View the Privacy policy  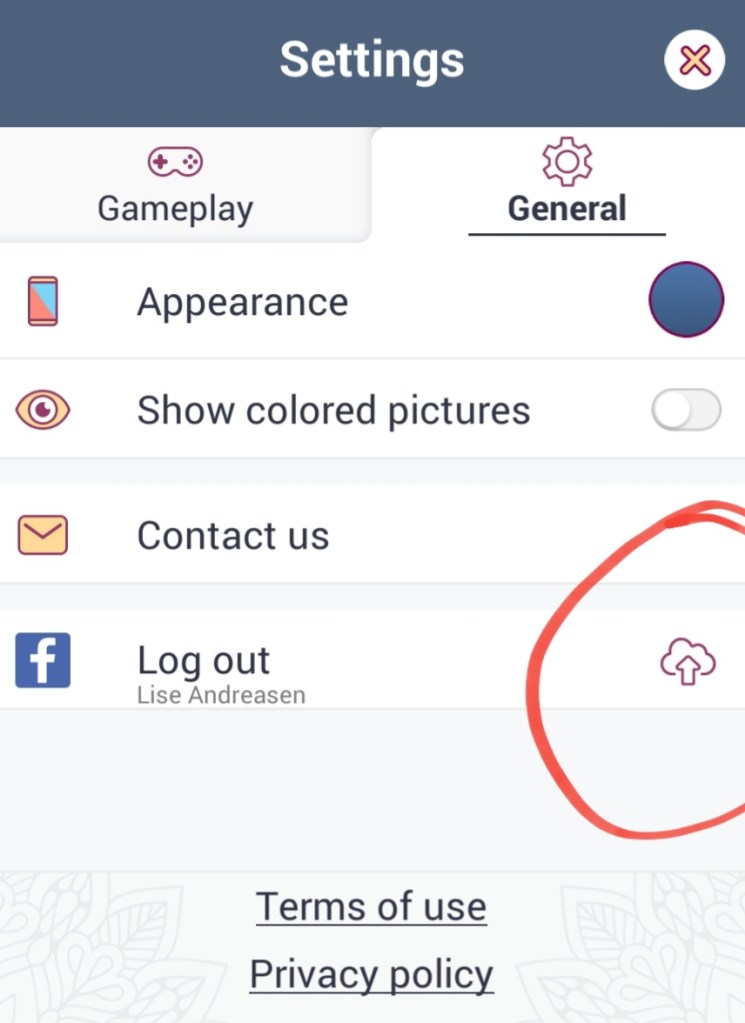point(371,974)
